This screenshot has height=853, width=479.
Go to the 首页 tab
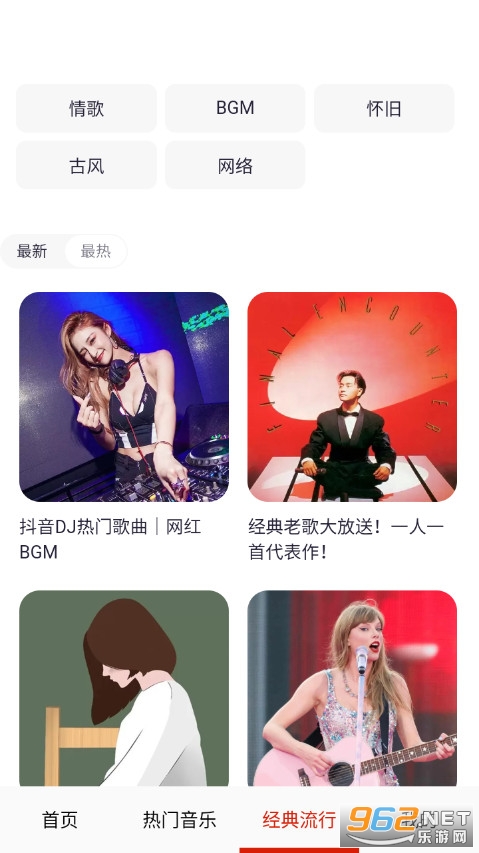(60, 819)
